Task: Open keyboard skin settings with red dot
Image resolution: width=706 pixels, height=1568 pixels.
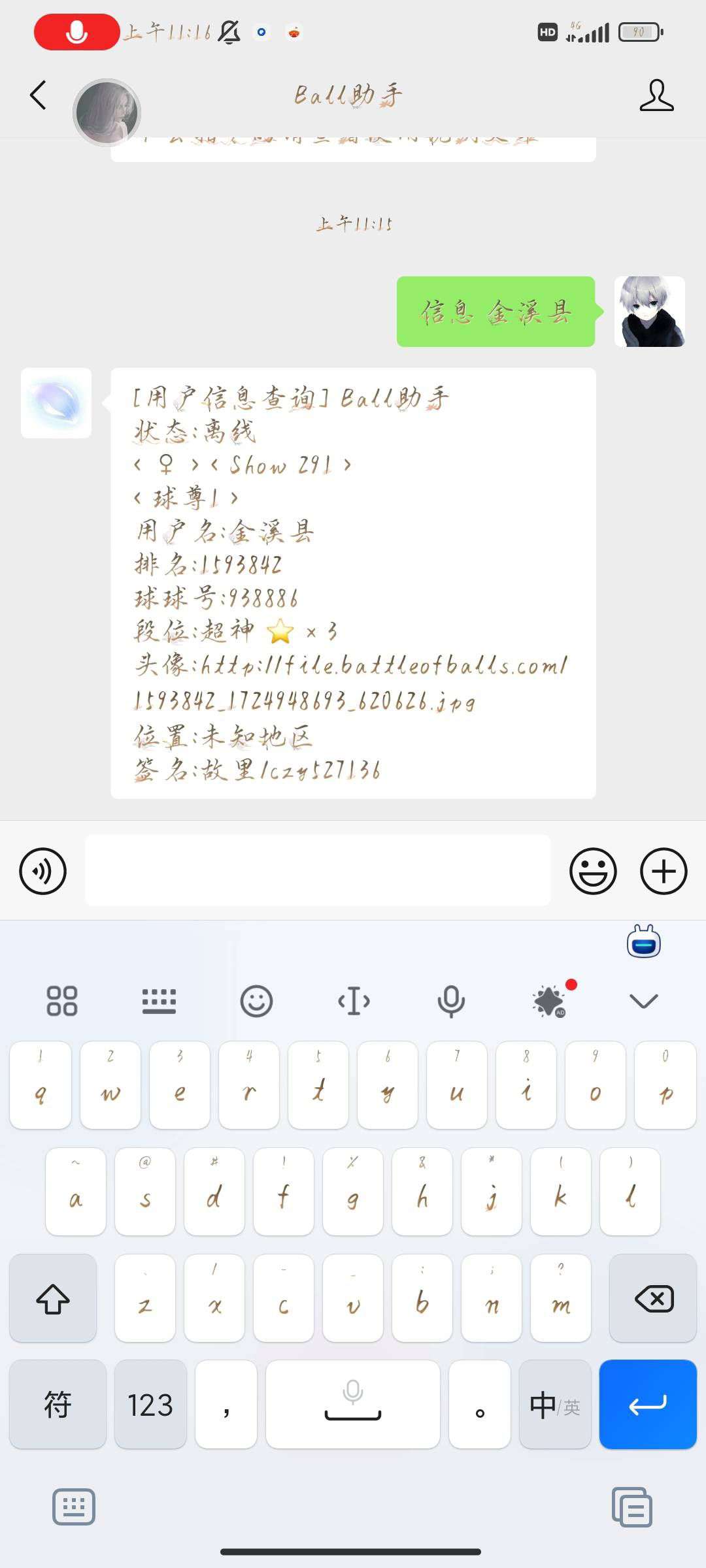Action: pyautogui.click(x=550, y=1000)
